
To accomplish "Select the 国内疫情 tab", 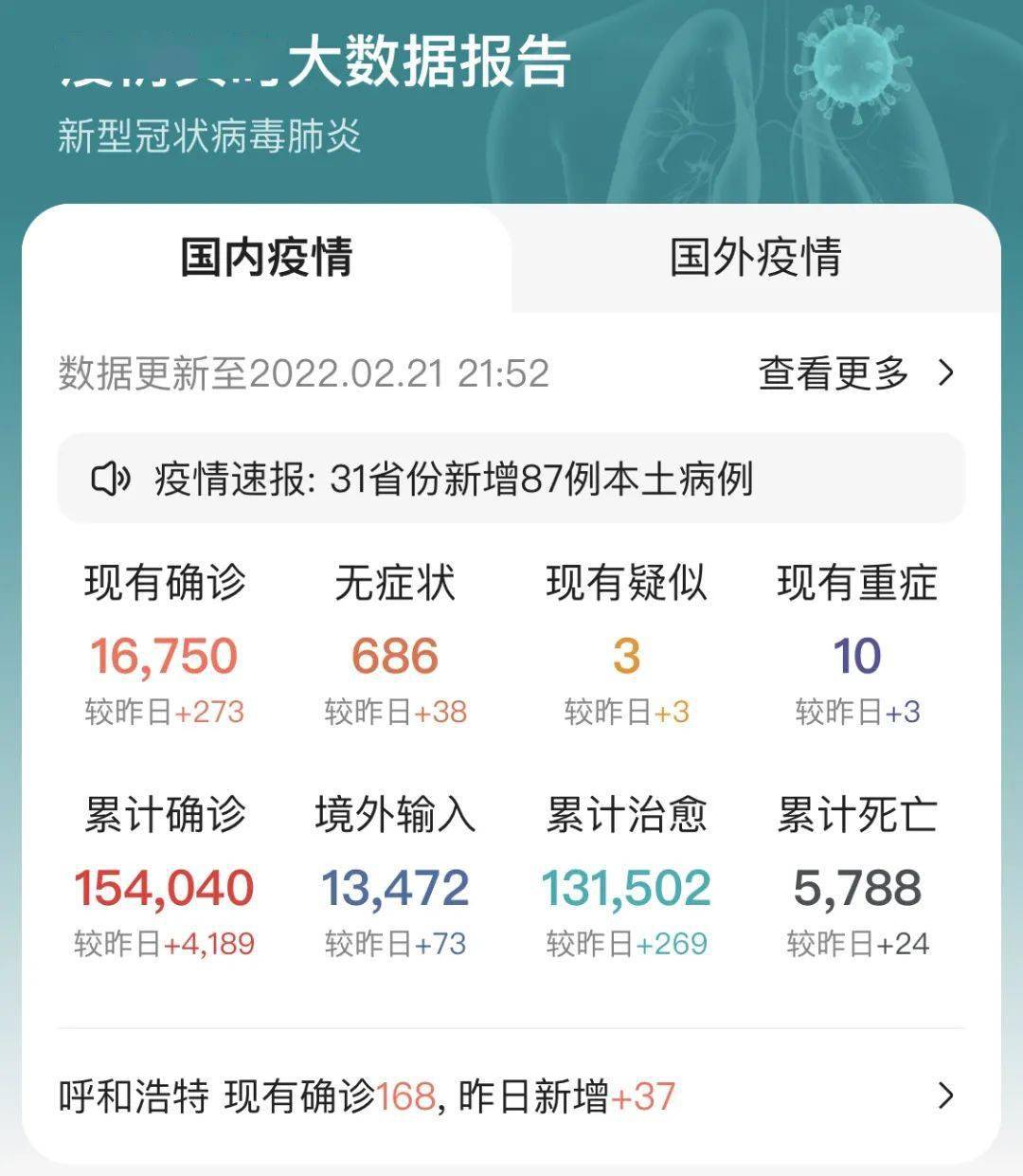I will click(x=266, y=258).
